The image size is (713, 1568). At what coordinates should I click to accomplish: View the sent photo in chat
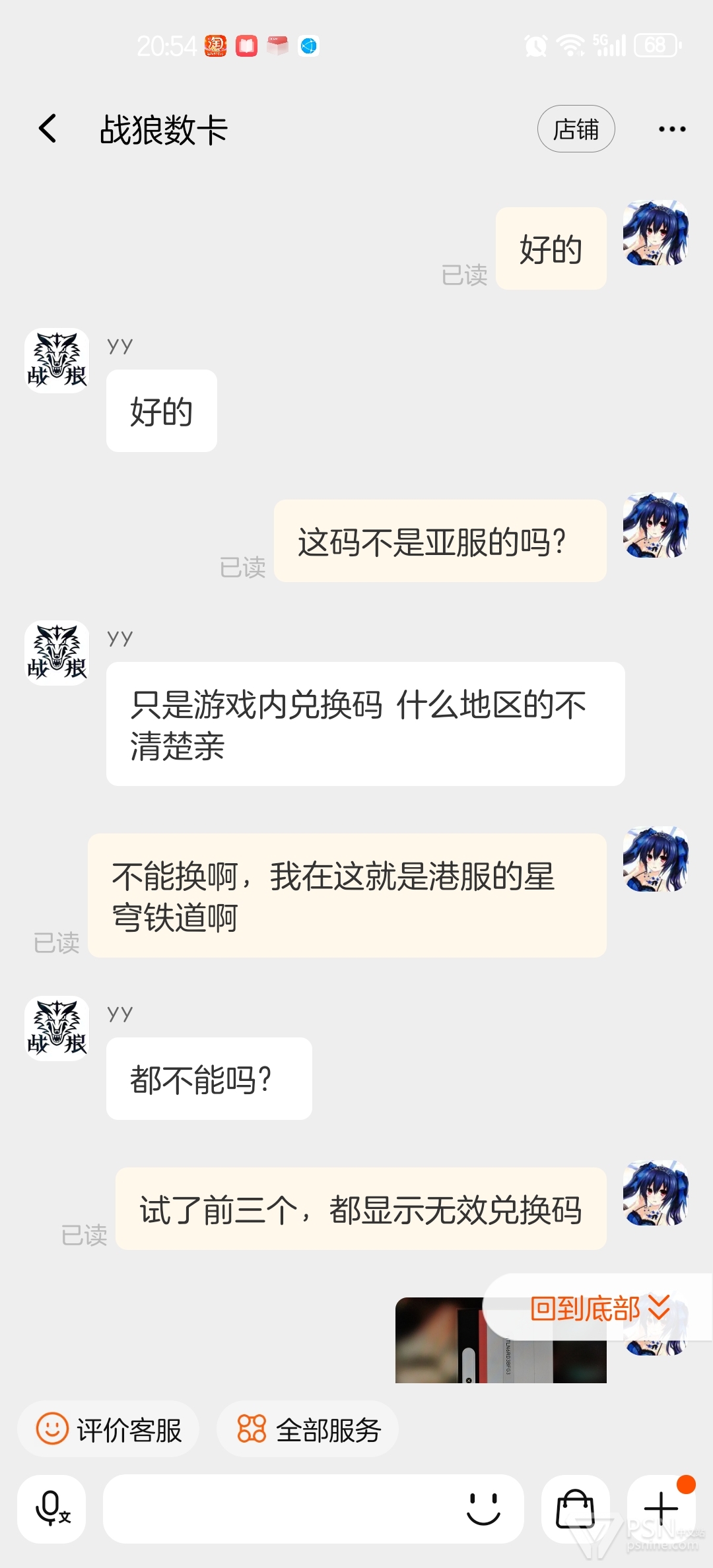(x=501, y=1340)
